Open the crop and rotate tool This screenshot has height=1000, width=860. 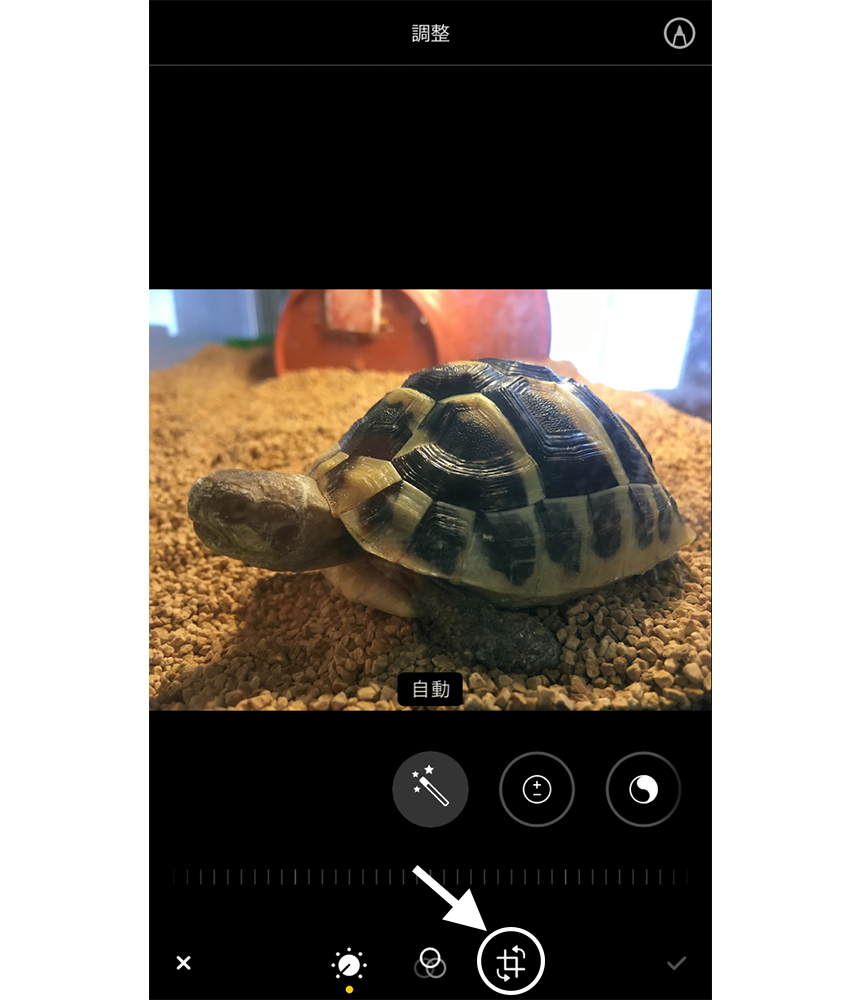coord(511,962)
